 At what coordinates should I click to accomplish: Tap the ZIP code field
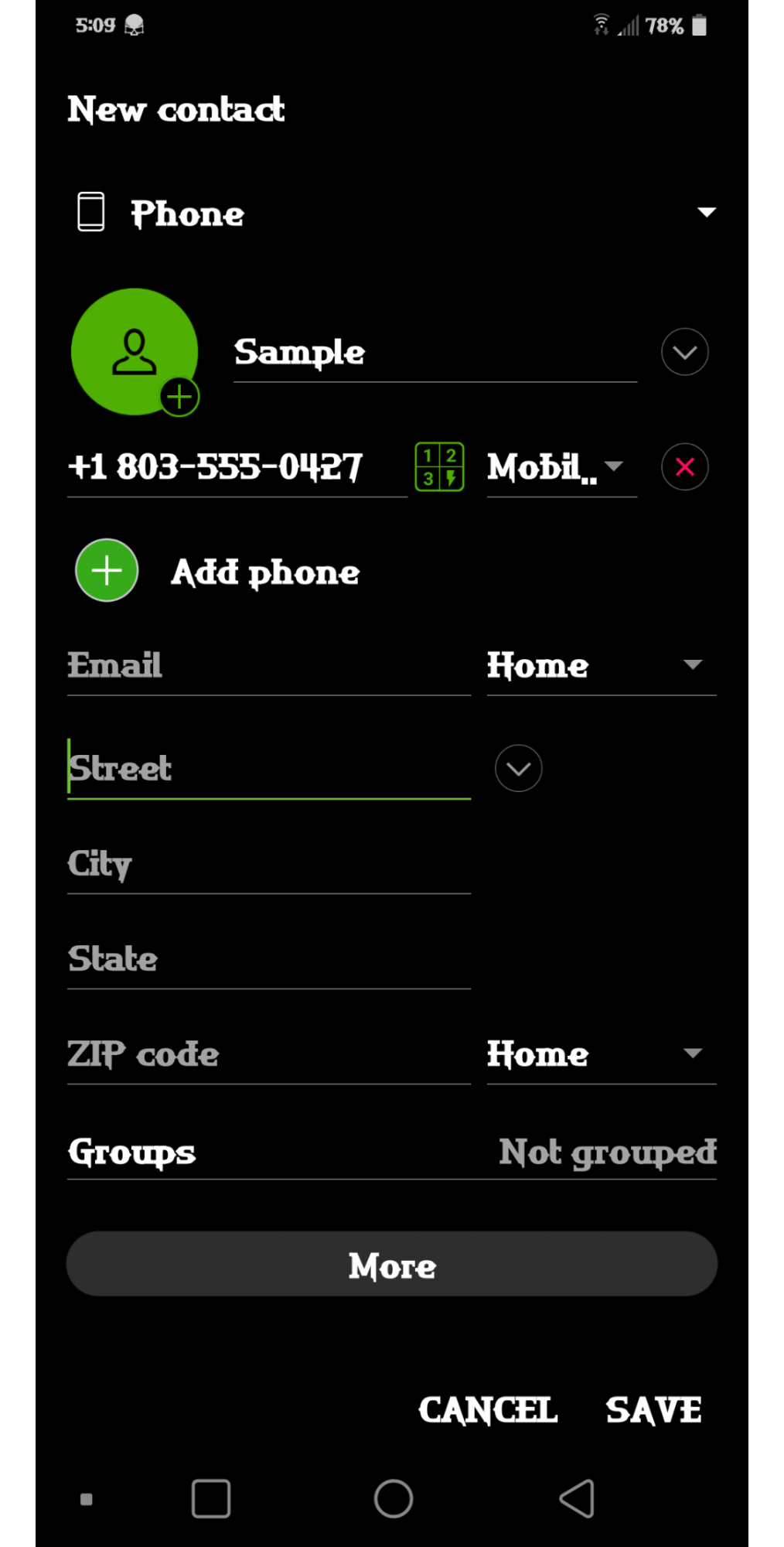(x=267, y=1055)
